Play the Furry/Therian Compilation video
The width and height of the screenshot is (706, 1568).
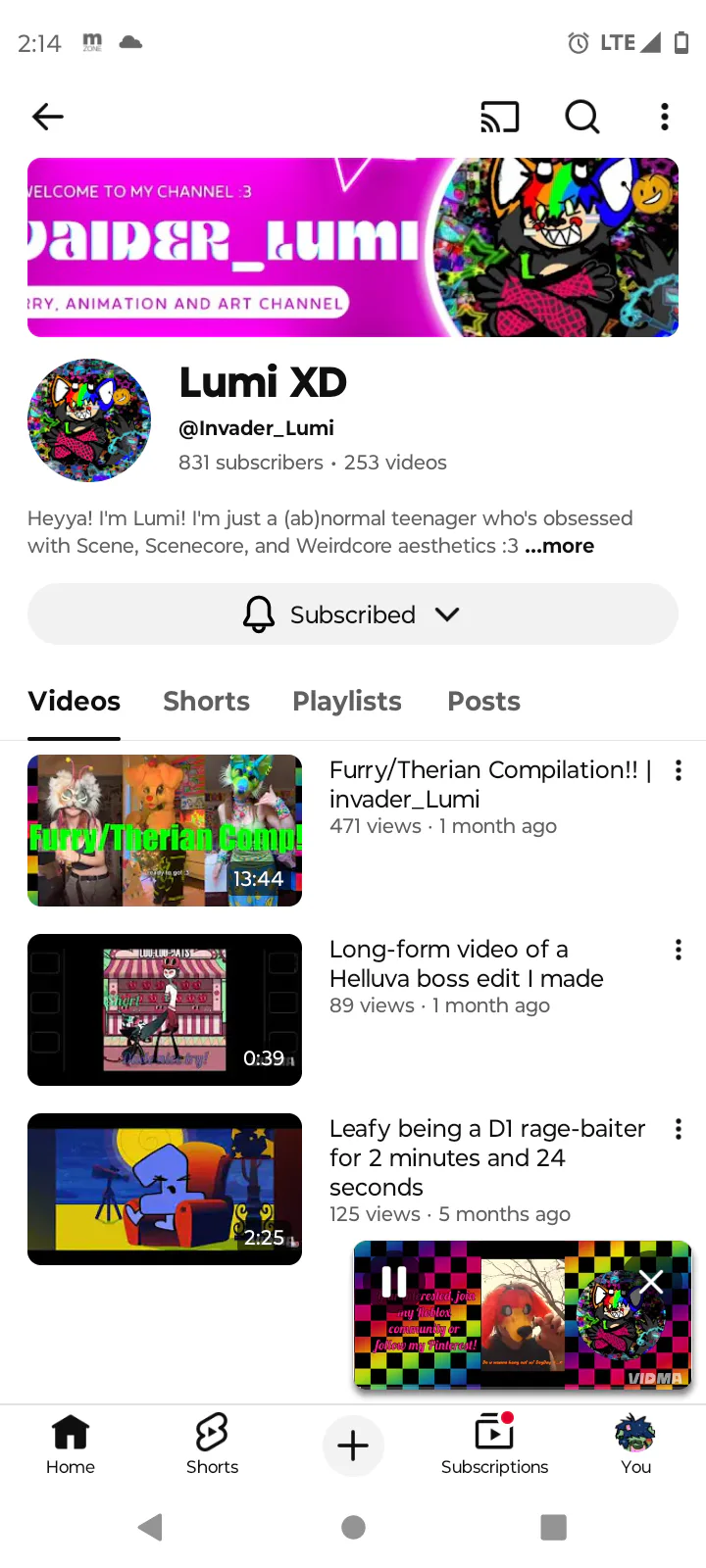tap(165, 830)
